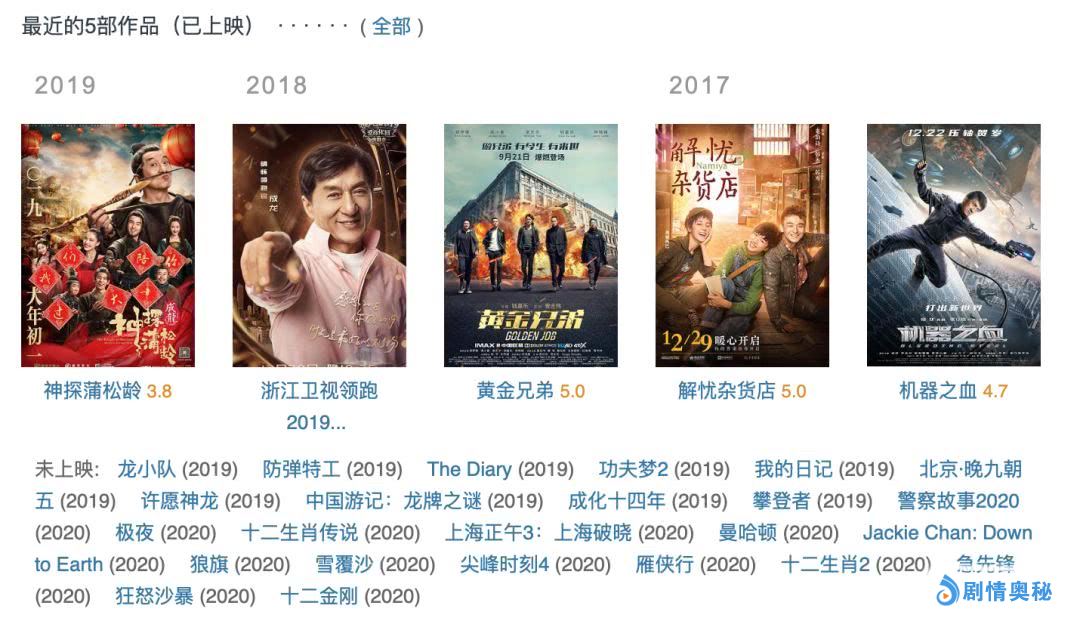This screenshot has width=1080, height=621.
Task: Tap the 许愿神龙 link
Action: click(x=179, y=501)
